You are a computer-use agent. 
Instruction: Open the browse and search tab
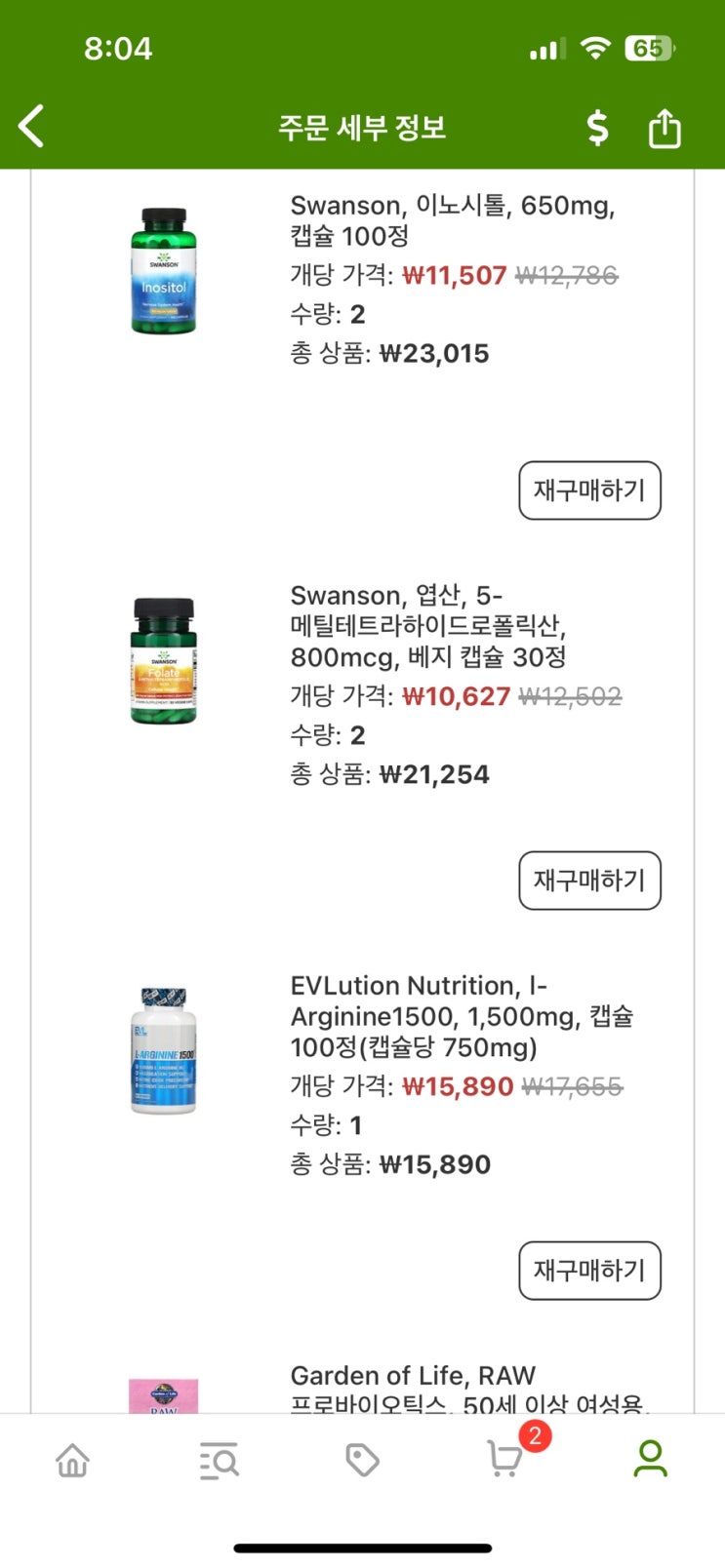coord(218,1460)
